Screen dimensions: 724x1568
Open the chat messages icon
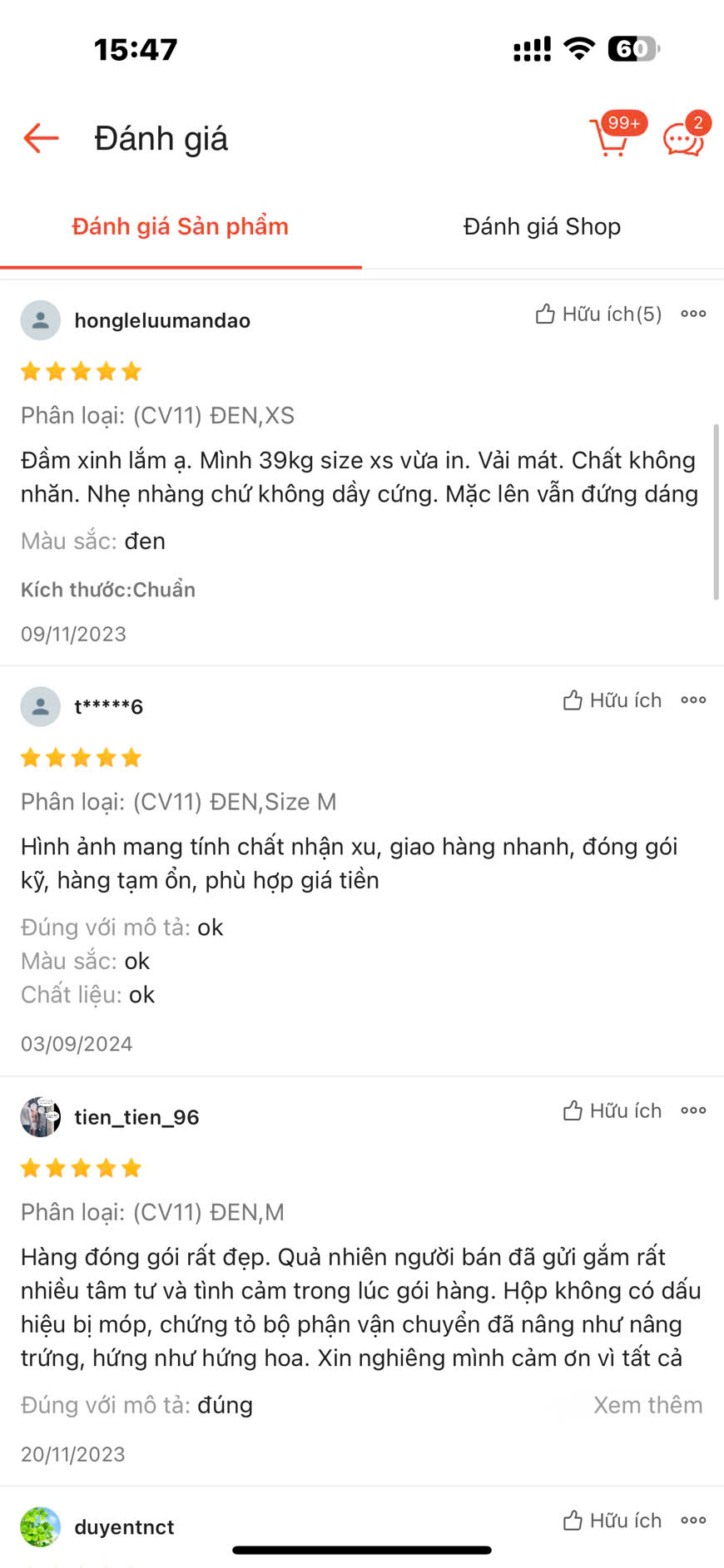click(683, 139)
